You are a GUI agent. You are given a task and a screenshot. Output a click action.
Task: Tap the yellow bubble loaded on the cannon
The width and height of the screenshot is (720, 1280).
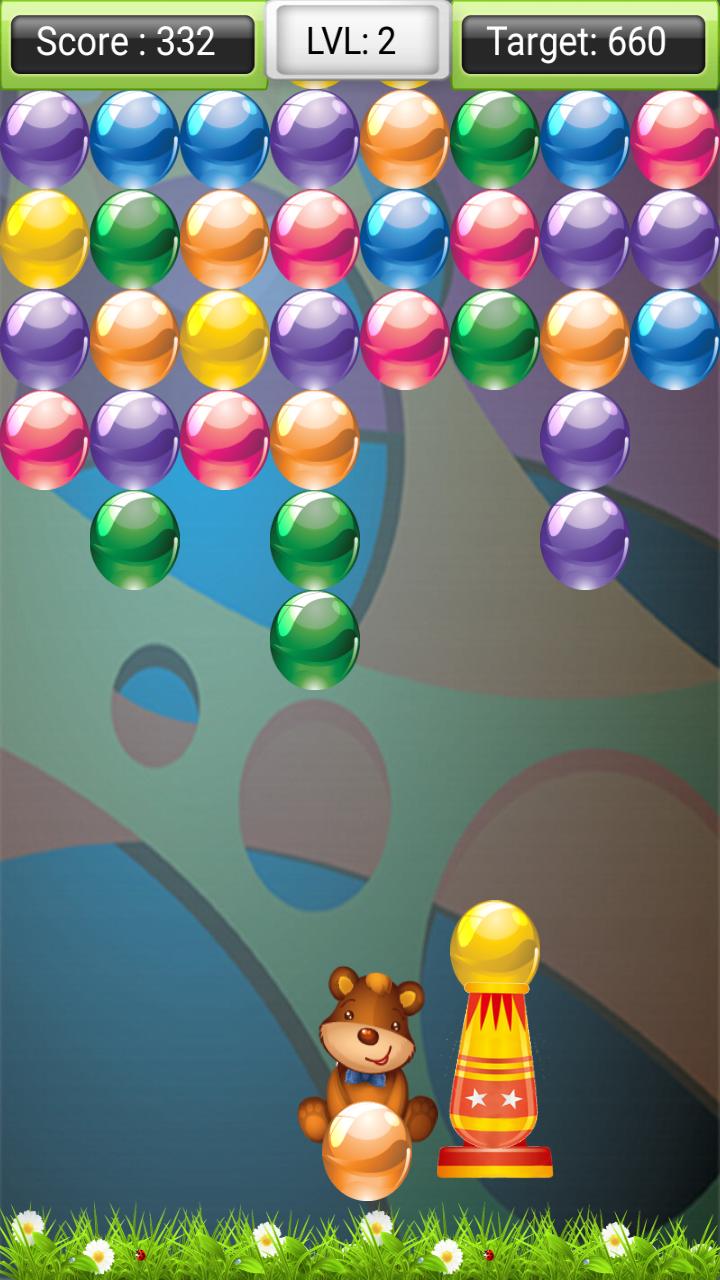pyautogui.click(x=495, y=945)
